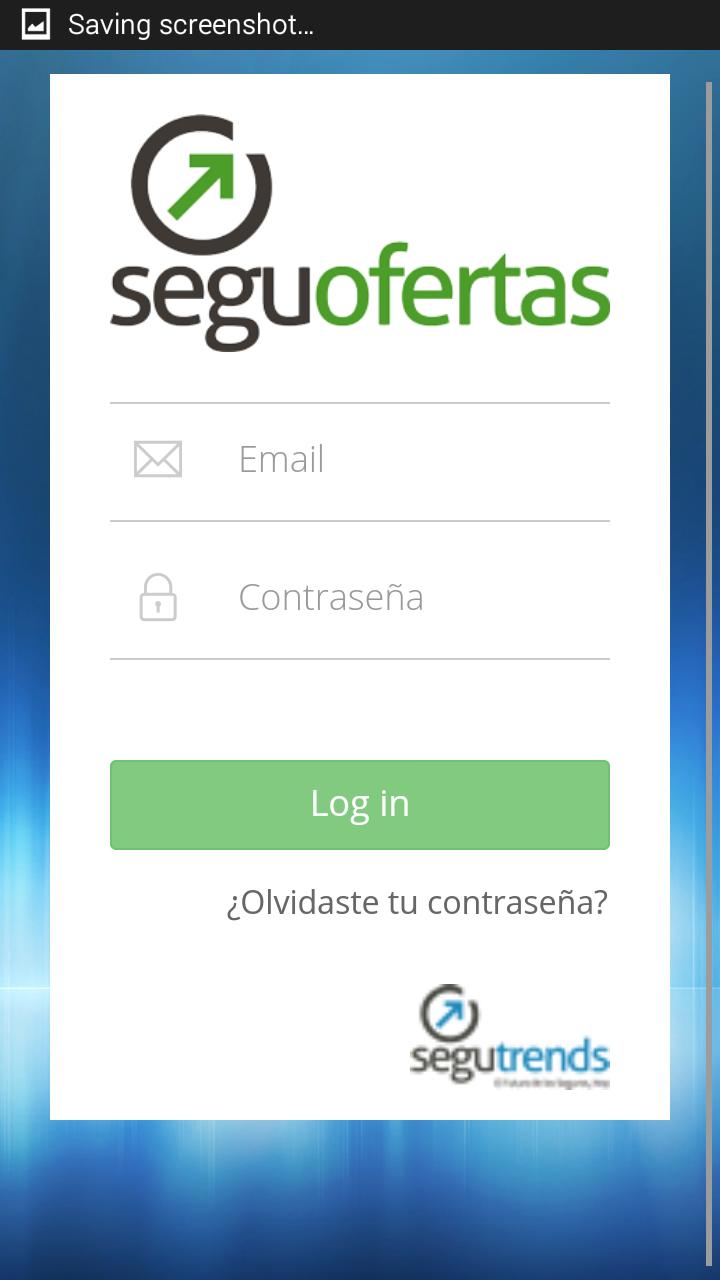Focus the Contraseña password field
Viewport: 720px width, 1280px height.
pyautogui.click(x=400, y=598)
